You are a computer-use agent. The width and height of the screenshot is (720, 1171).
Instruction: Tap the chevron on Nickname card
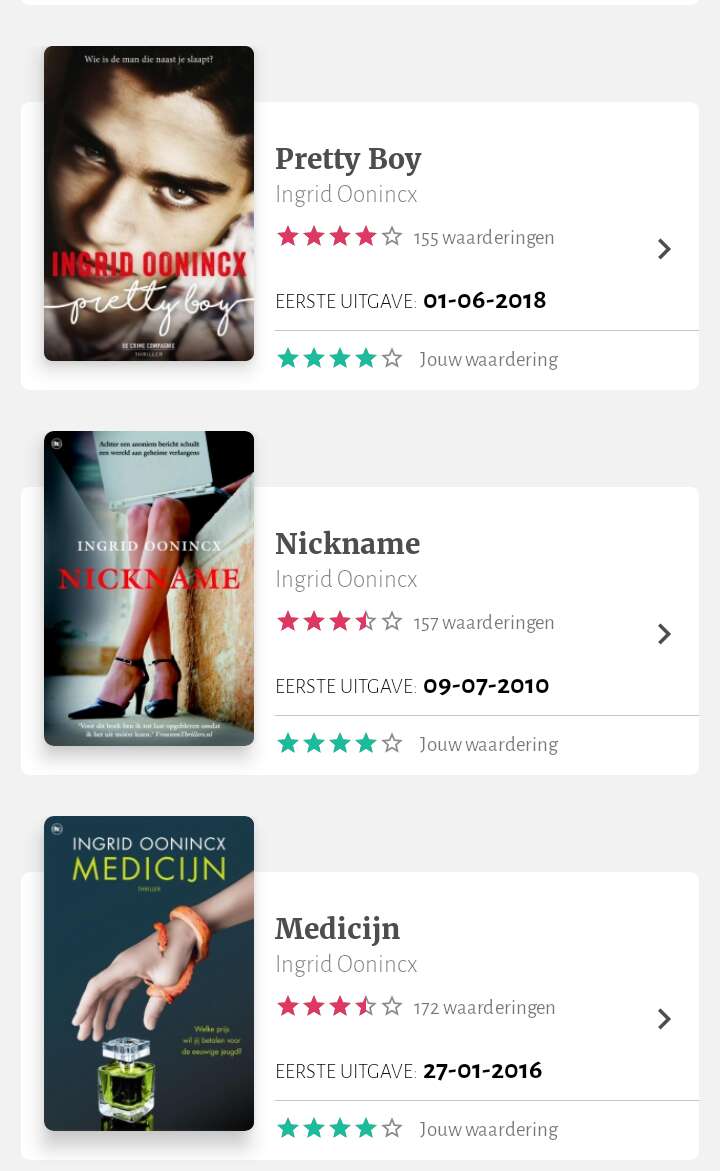664,634
